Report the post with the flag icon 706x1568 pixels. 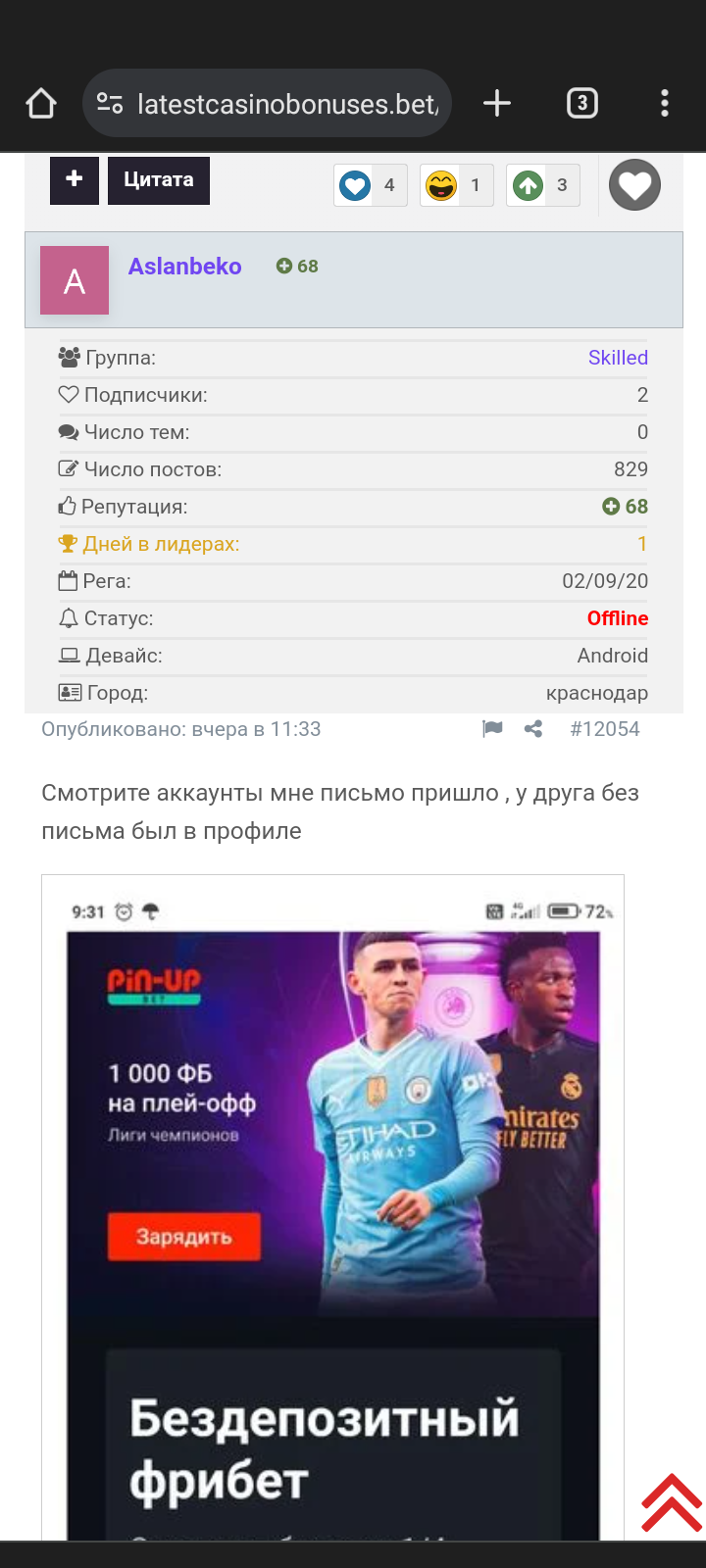(x=492, y=729)
